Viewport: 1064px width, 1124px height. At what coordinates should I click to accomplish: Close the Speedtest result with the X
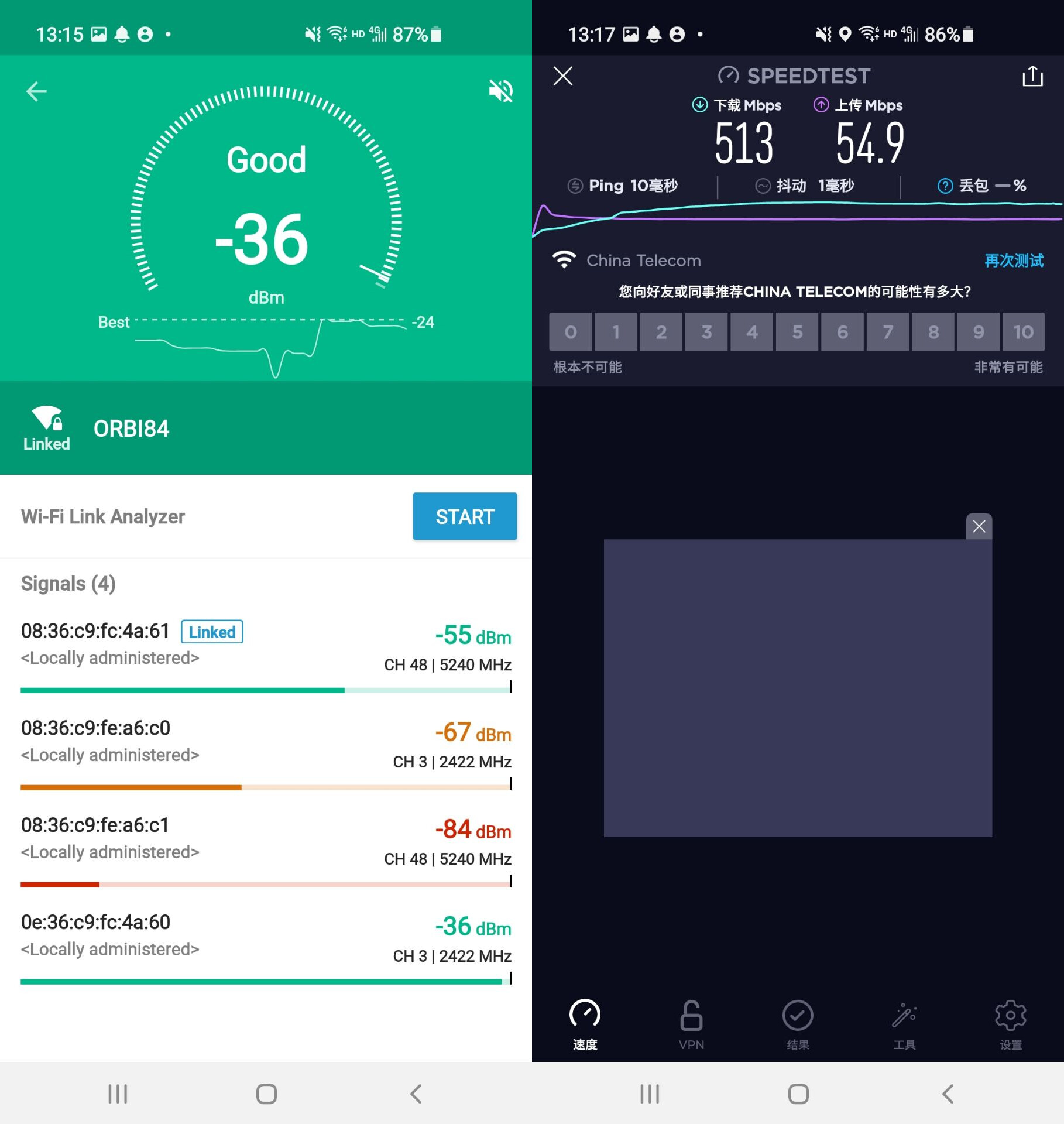point(563,76)
